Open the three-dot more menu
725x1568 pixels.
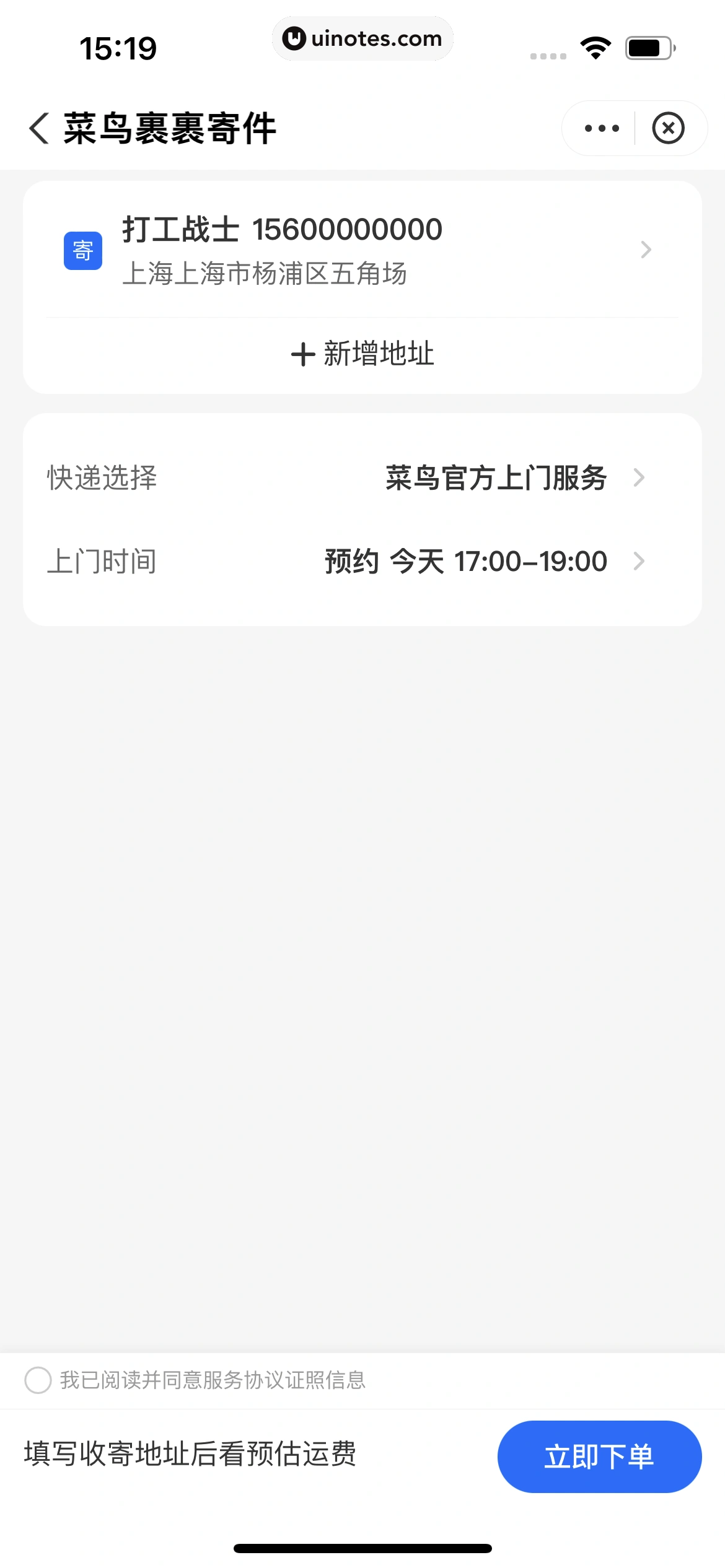point(601,128)
